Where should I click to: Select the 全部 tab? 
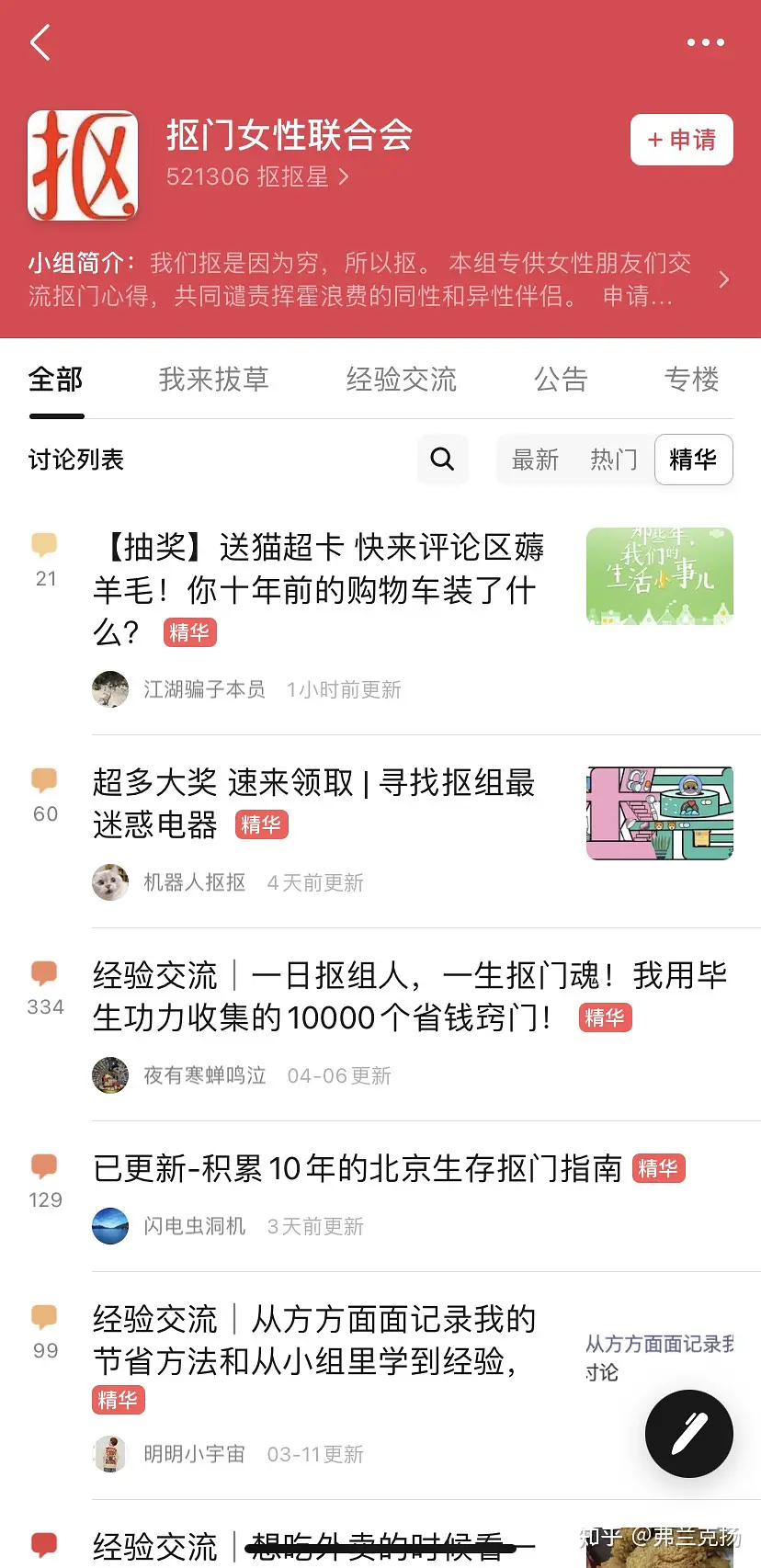[x=56, y=379]
